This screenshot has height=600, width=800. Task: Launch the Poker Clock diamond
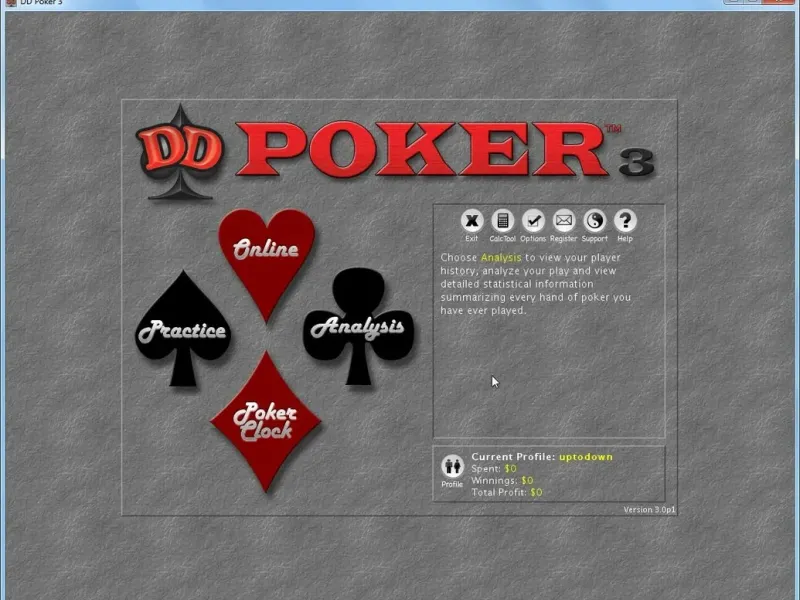coord(265,420)
